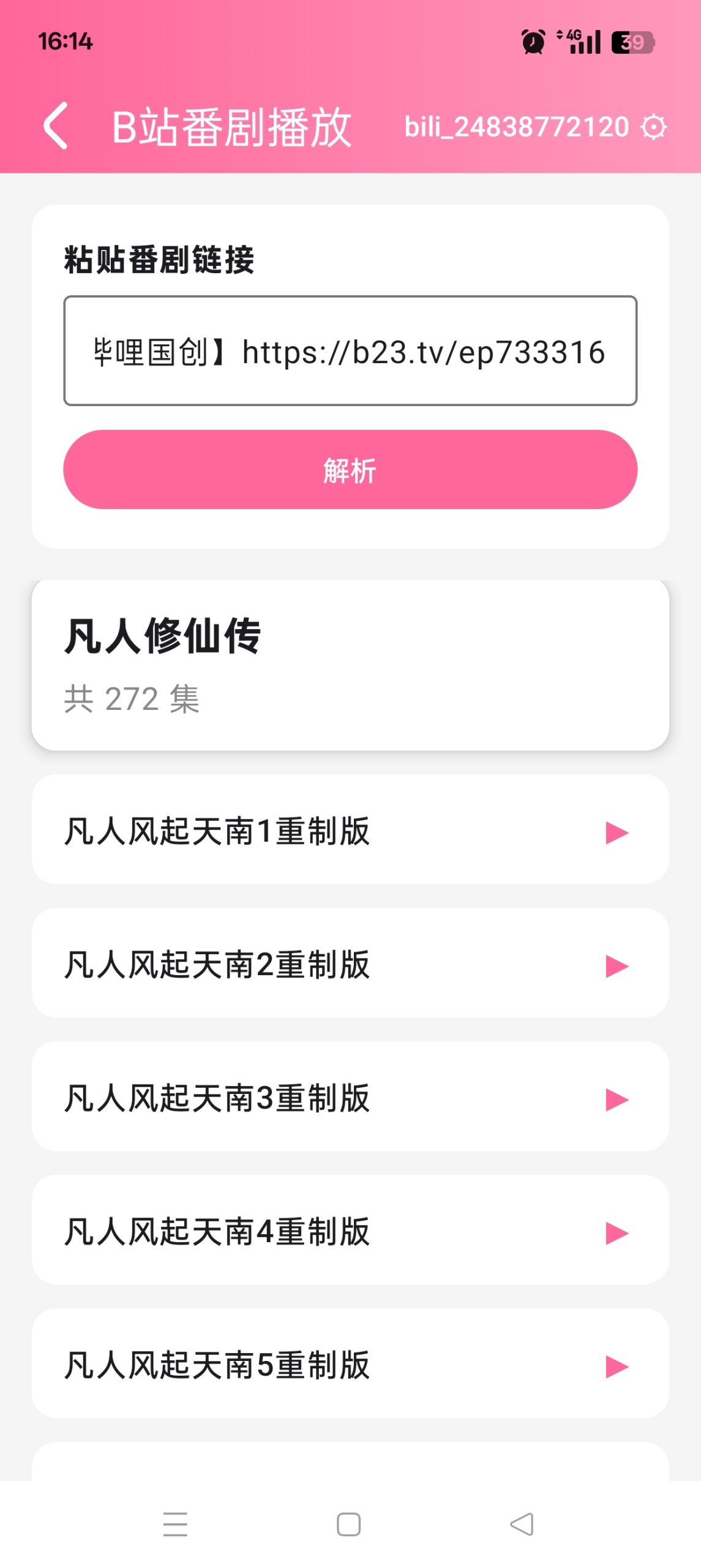Tap the back arrow in the header

[55, 127]
